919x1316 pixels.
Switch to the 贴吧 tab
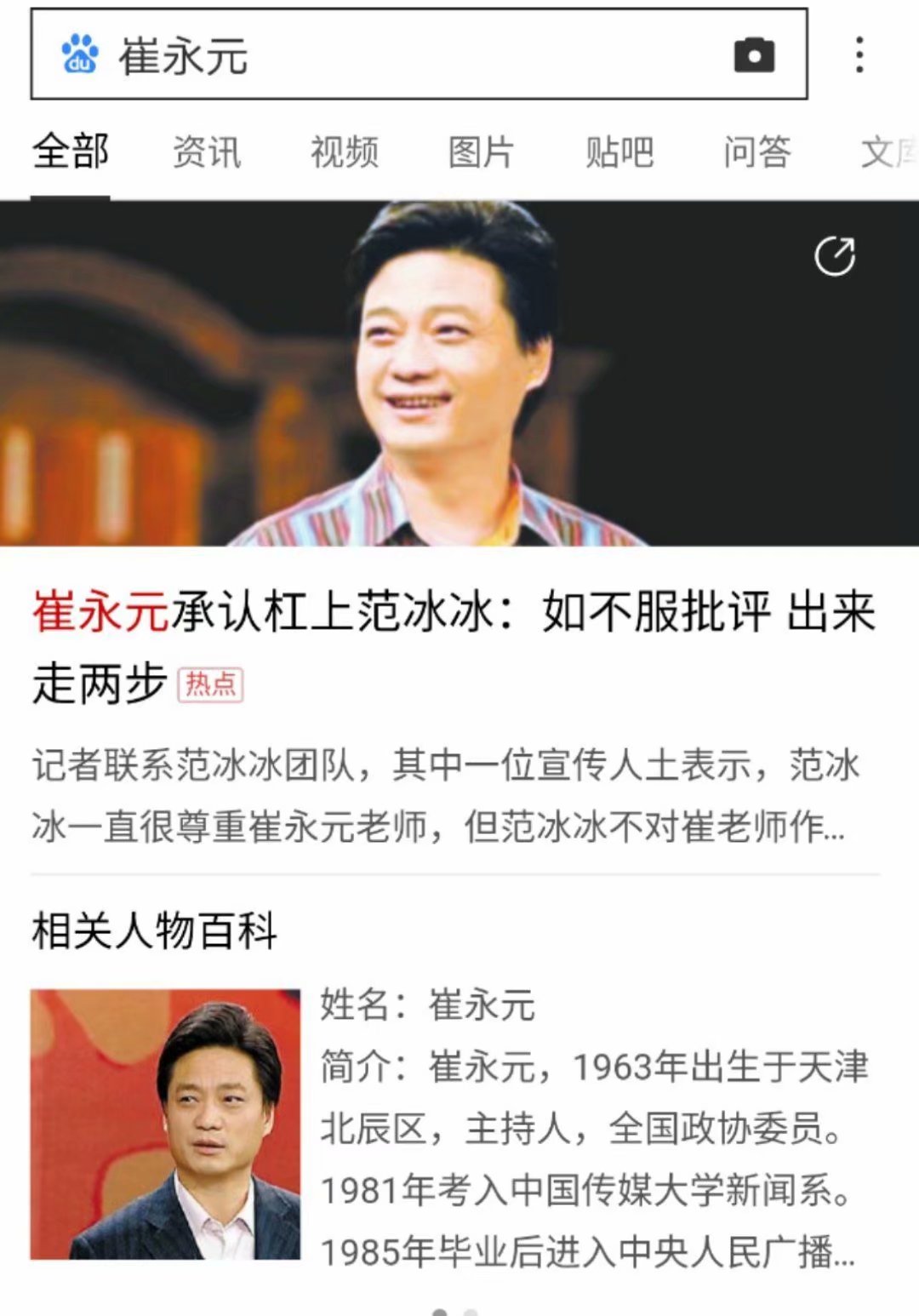tap(619, 153)
